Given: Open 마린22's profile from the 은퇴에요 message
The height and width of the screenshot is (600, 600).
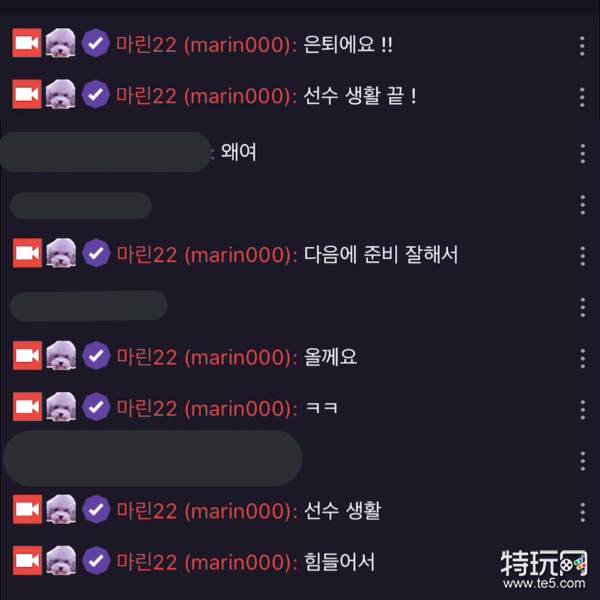Looking at the screenshot, I should tap(205, 45).
